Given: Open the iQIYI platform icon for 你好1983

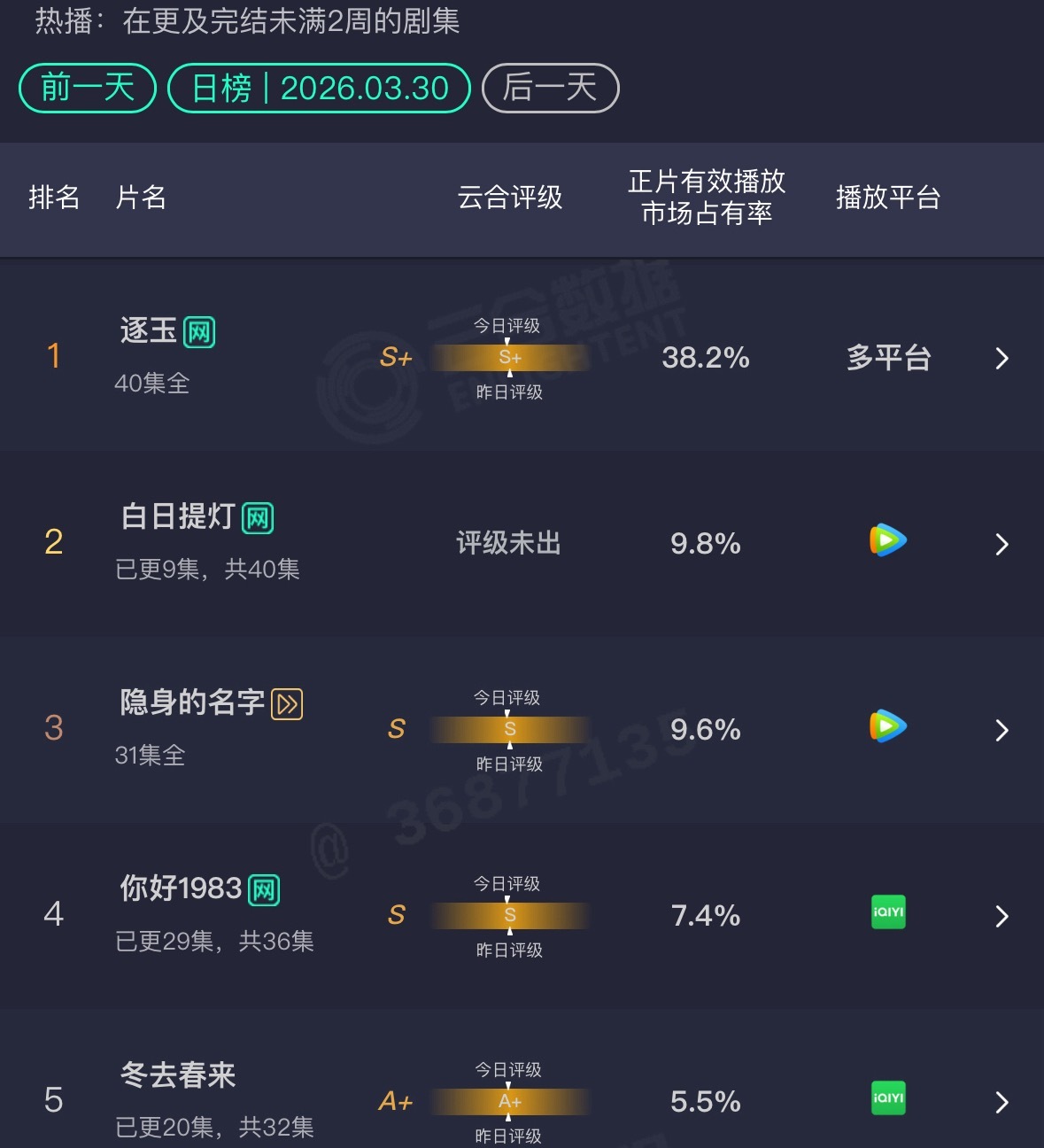Looking at the screenshot, I should coord(886,912).
